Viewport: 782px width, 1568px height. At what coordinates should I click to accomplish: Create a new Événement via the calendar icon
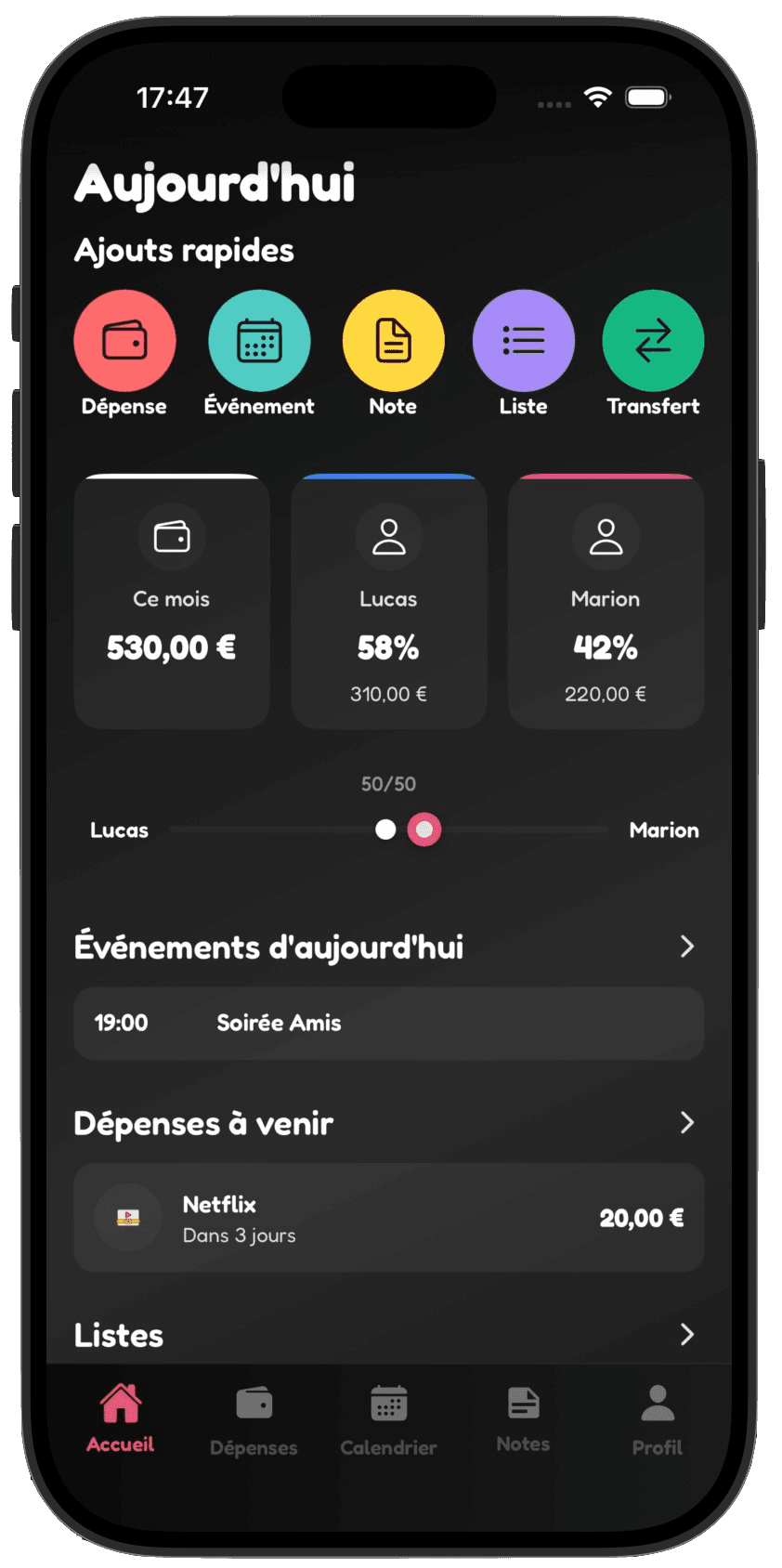tap(259, 340)
